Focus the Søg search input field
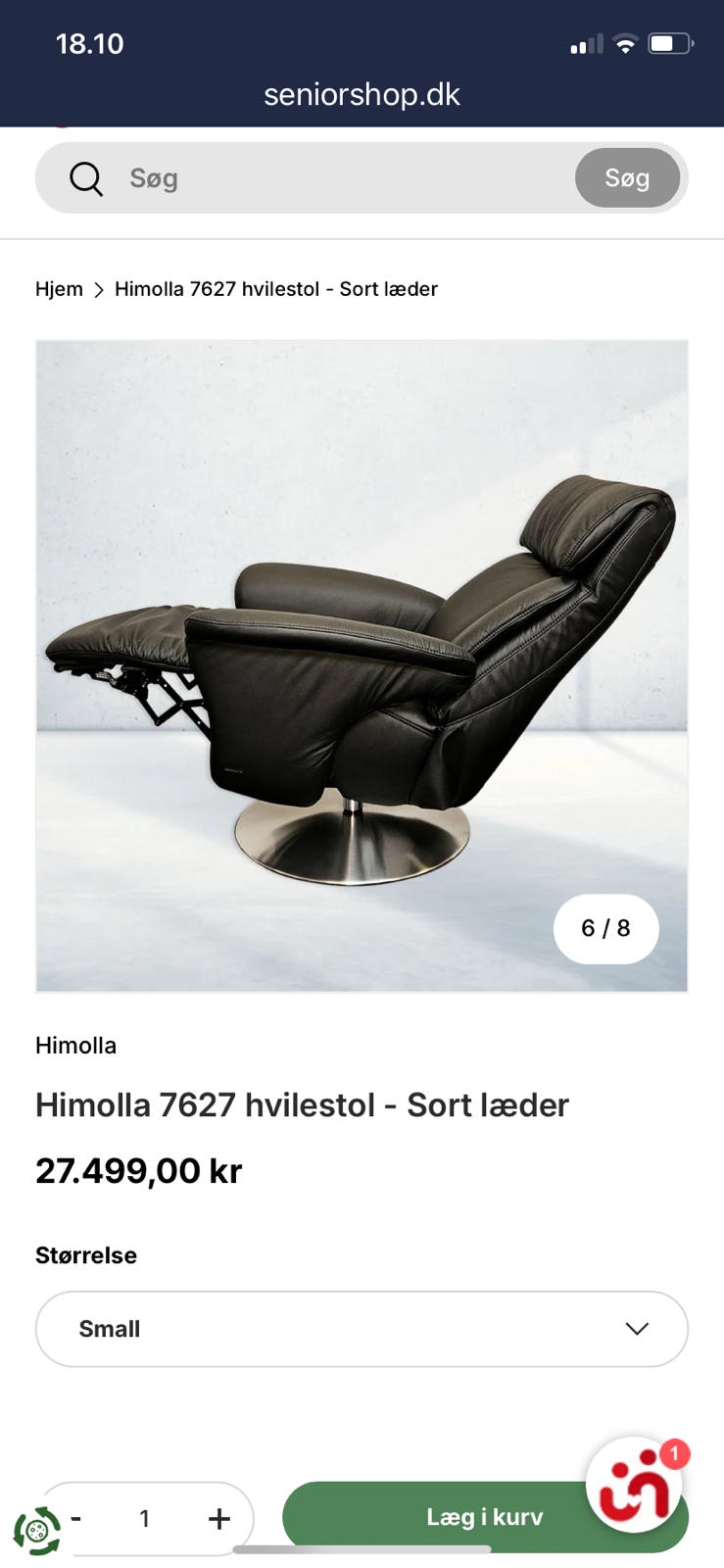 tap(294, 178)
